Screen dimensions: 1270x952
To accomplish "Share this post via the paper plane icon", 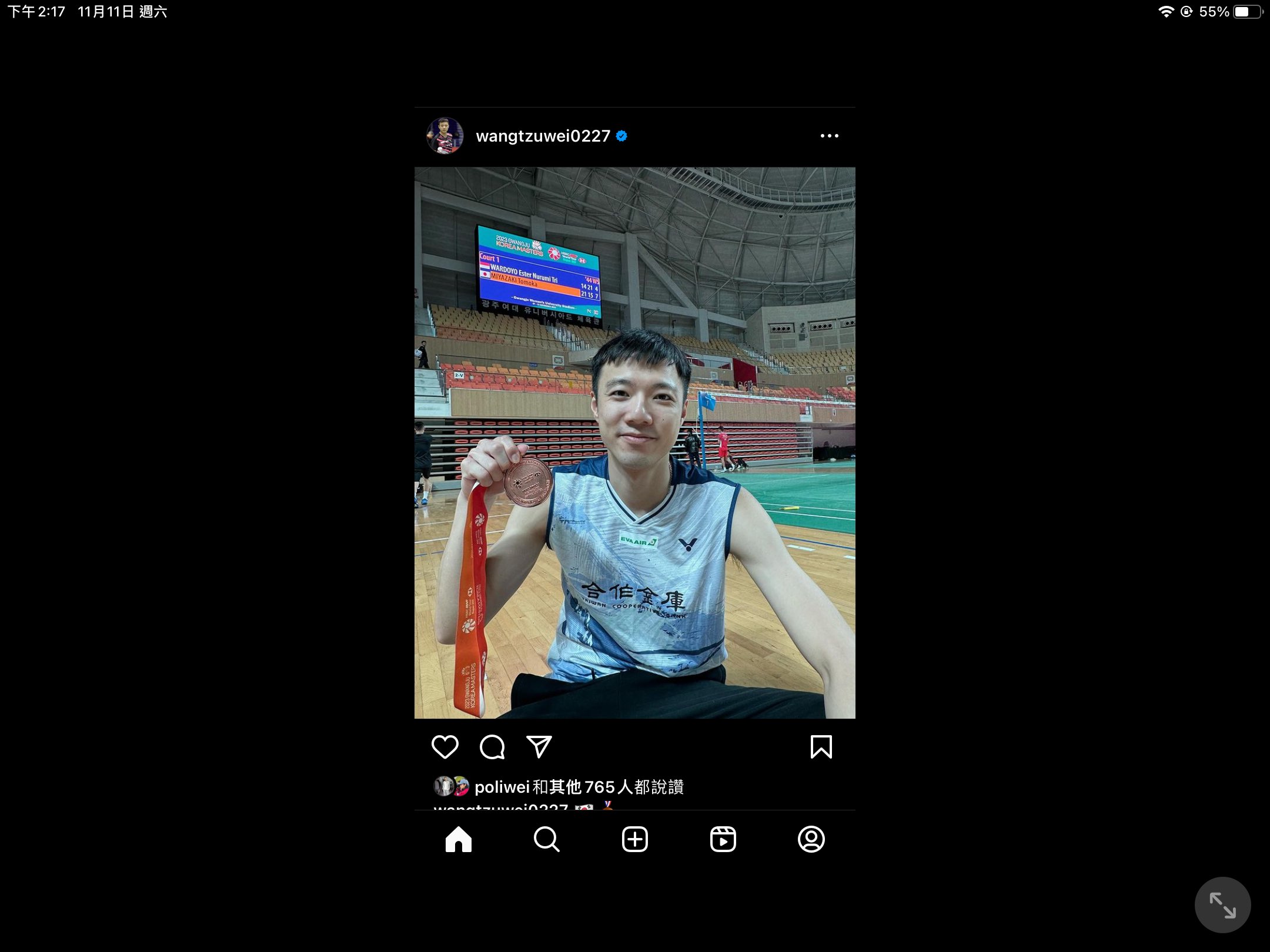I will click(x=539, y=747).
